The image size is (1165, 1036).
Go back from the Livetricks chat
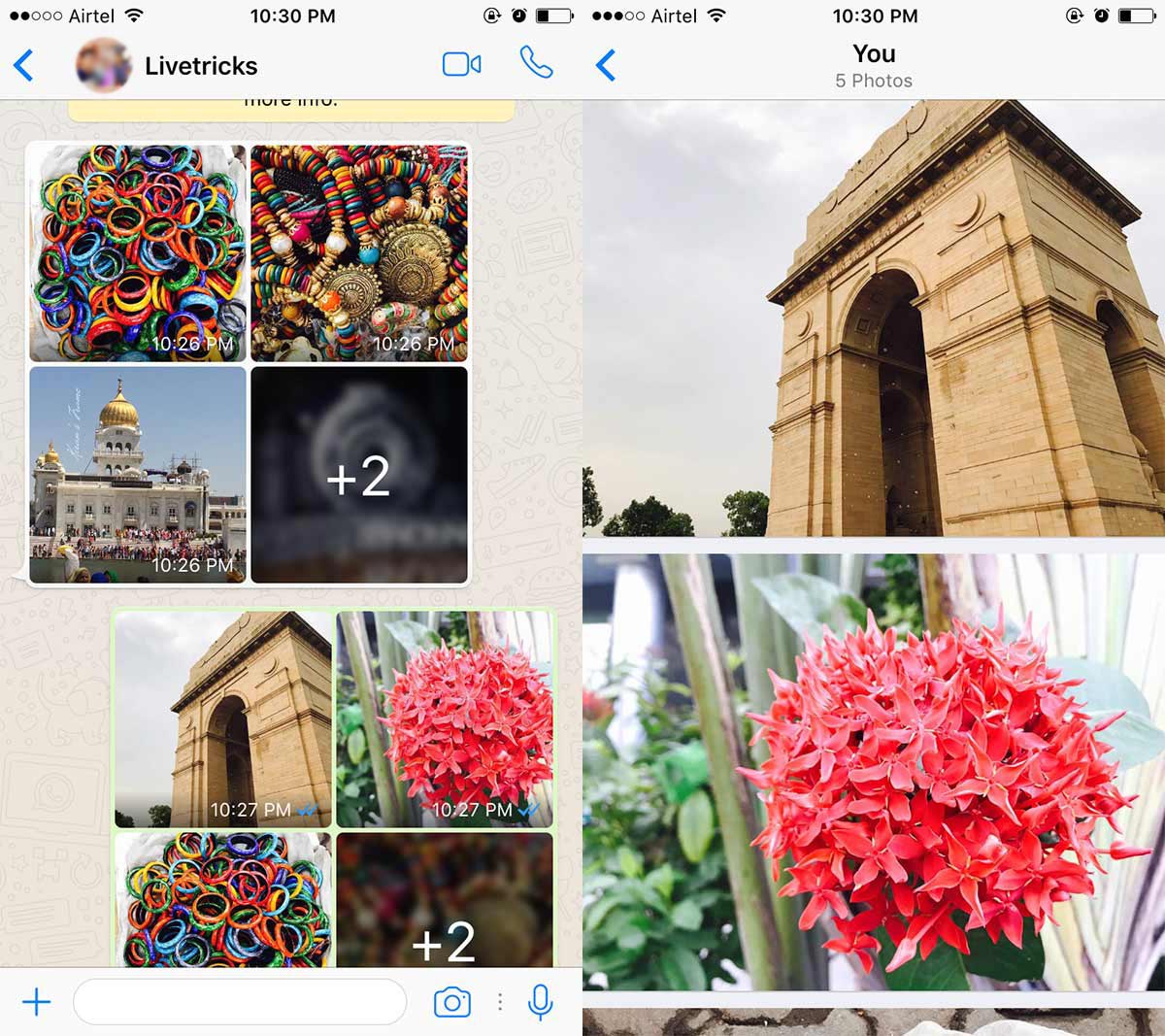(x=24, y=66)
